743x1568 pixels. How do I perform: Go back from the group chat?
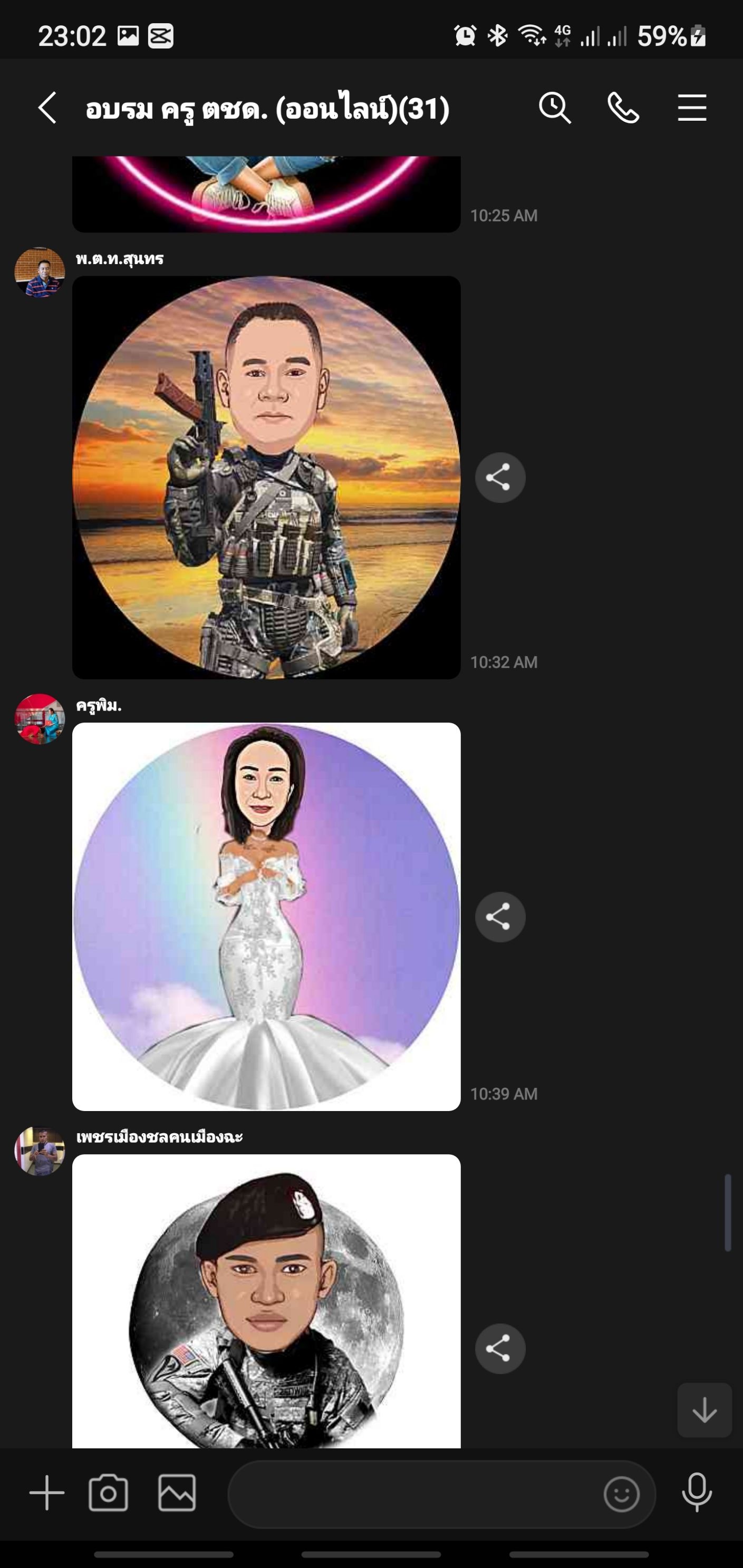[47, 109]
